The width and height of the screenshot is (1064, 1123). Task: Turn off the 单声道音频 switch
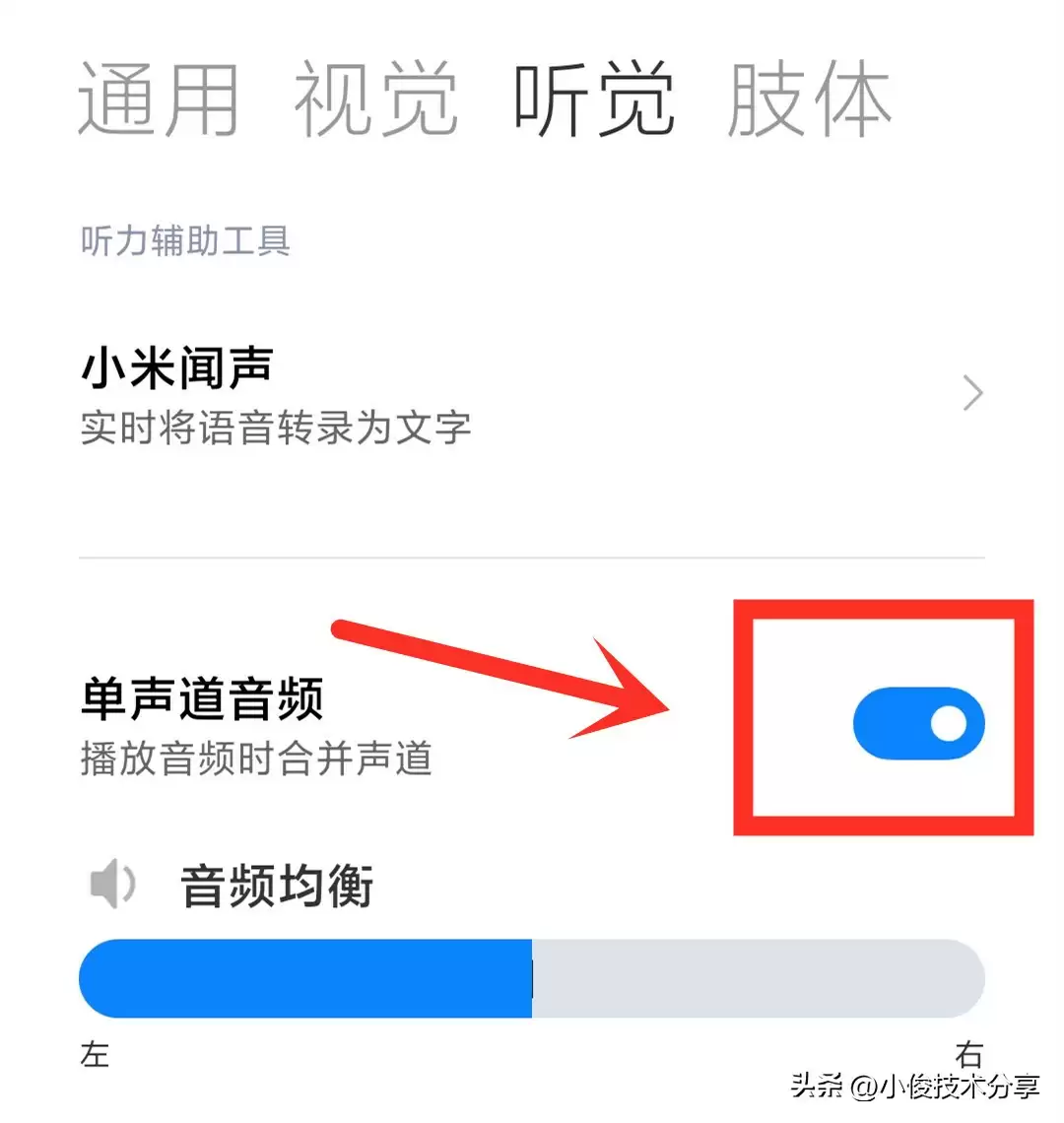pyautogui.click(x=918, y=724)
